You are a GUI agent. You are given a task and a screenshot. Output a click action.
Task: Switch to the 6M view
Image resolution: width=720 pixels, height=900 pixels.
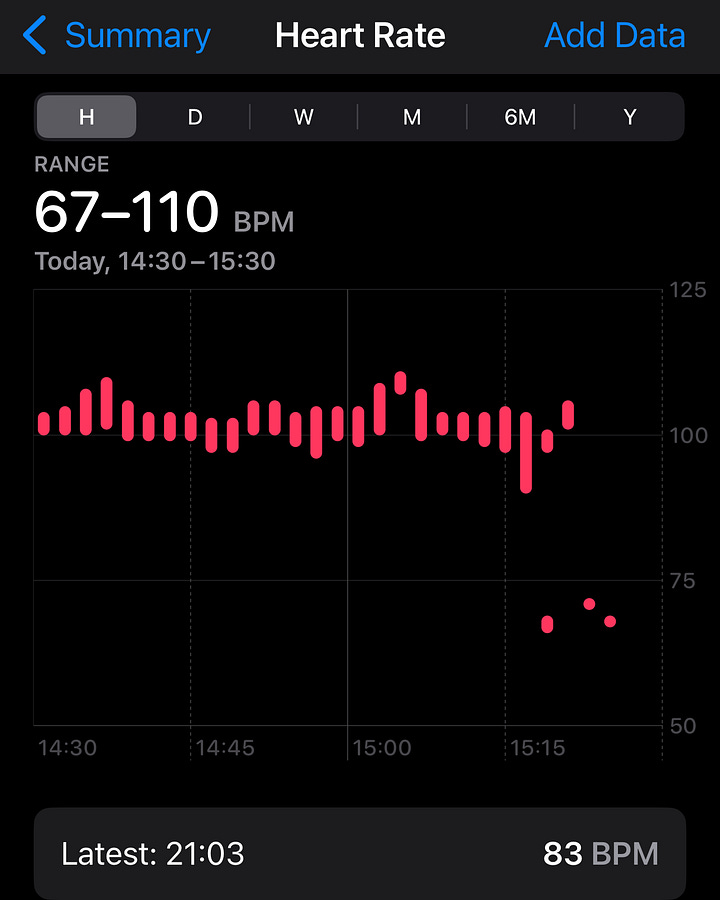pos(520,117)
